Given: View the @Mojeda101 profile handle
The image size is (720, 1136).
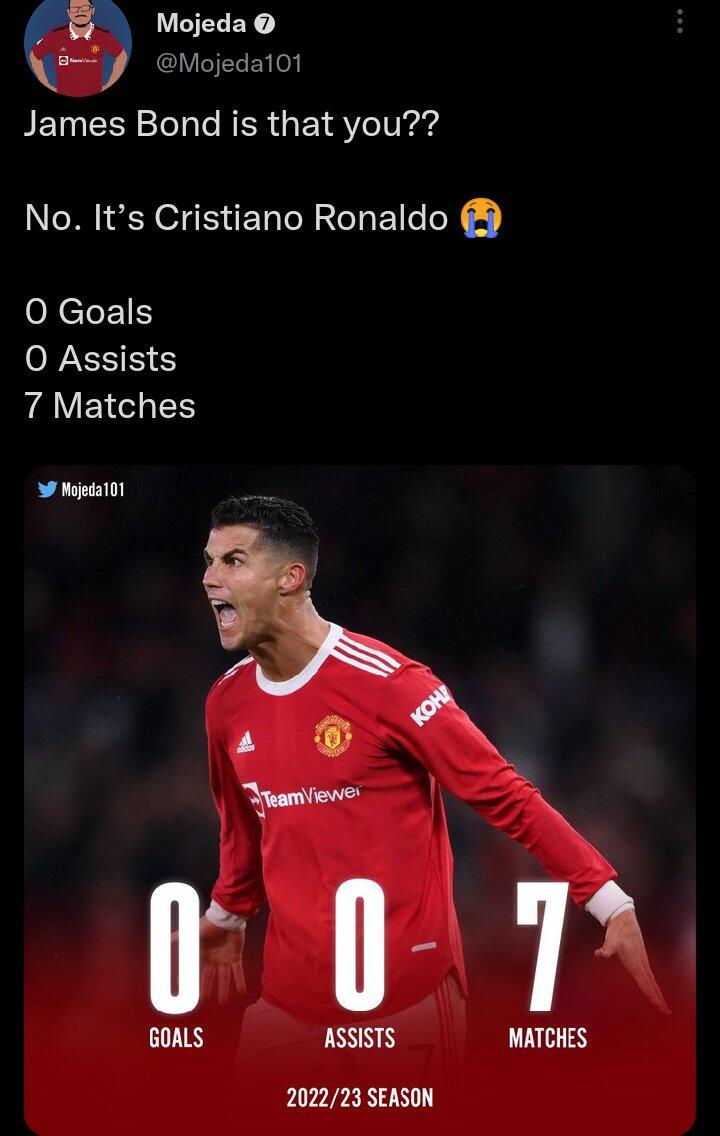Looking at the screenshot, I should click(229, 64).
